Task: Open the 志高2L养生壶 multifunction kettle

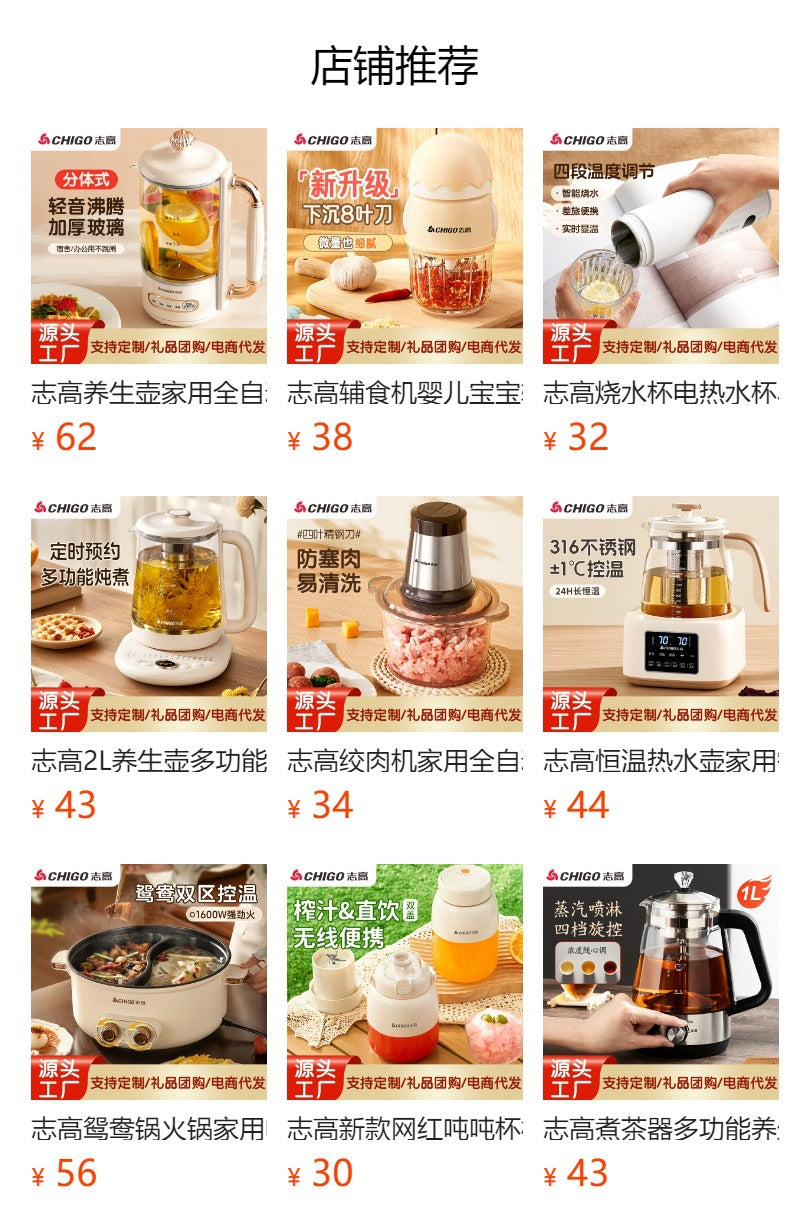Action: click(149, 614)
